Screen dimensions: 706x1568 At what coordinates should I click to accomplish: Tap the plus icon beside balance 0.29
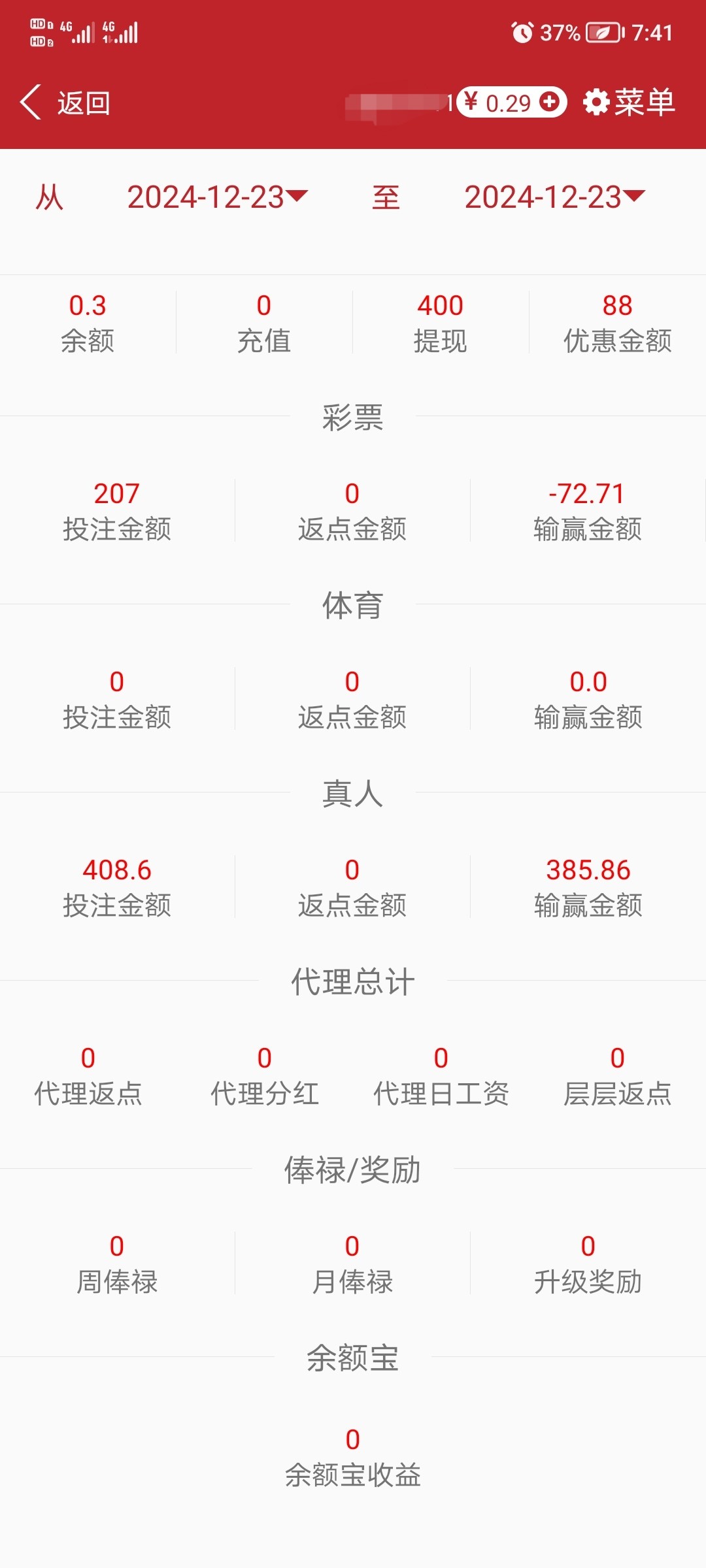(x=550, y=102)
